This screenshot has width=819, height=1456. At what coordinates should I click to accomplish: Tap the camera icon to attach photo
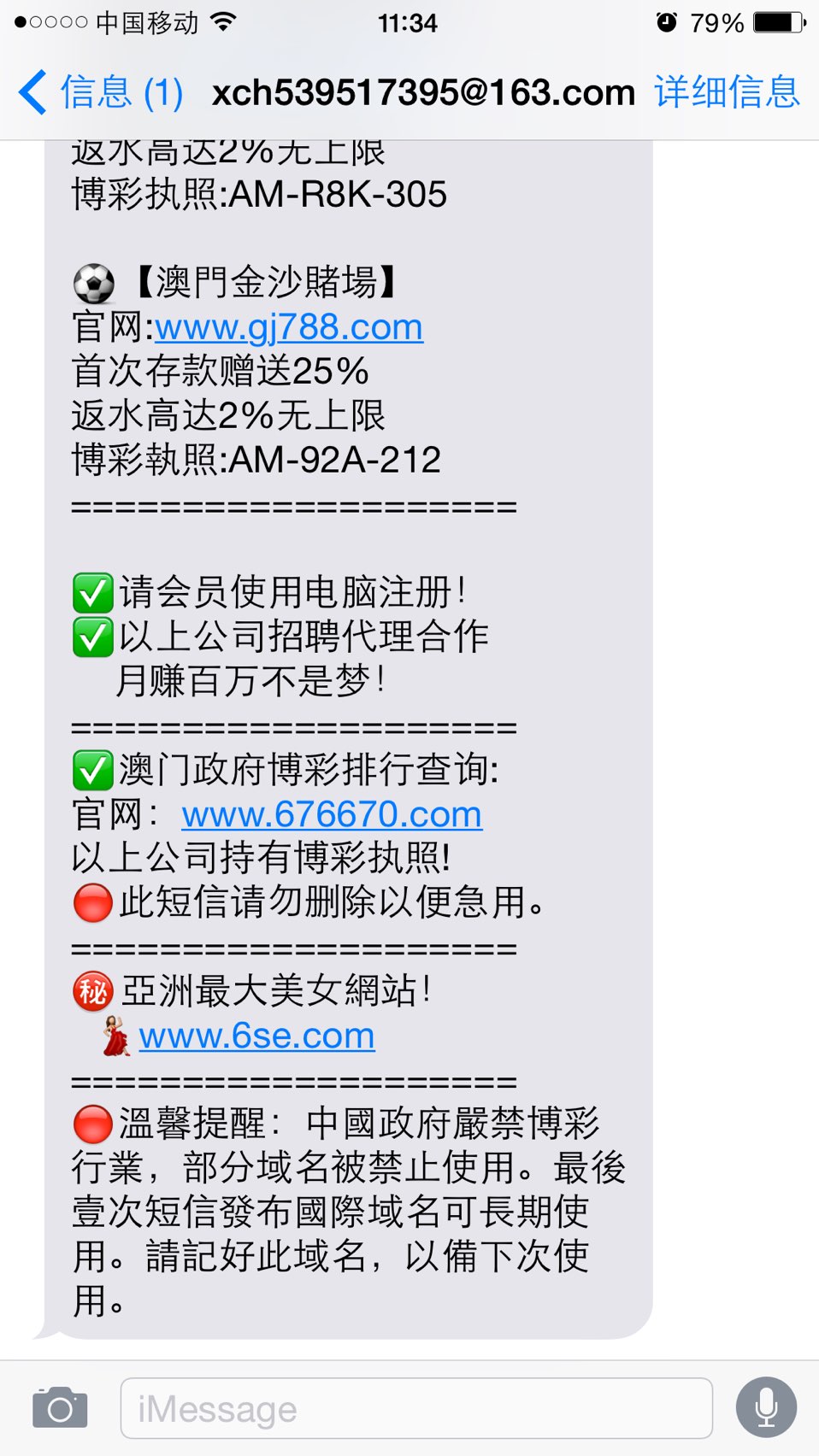(60, 1407)
